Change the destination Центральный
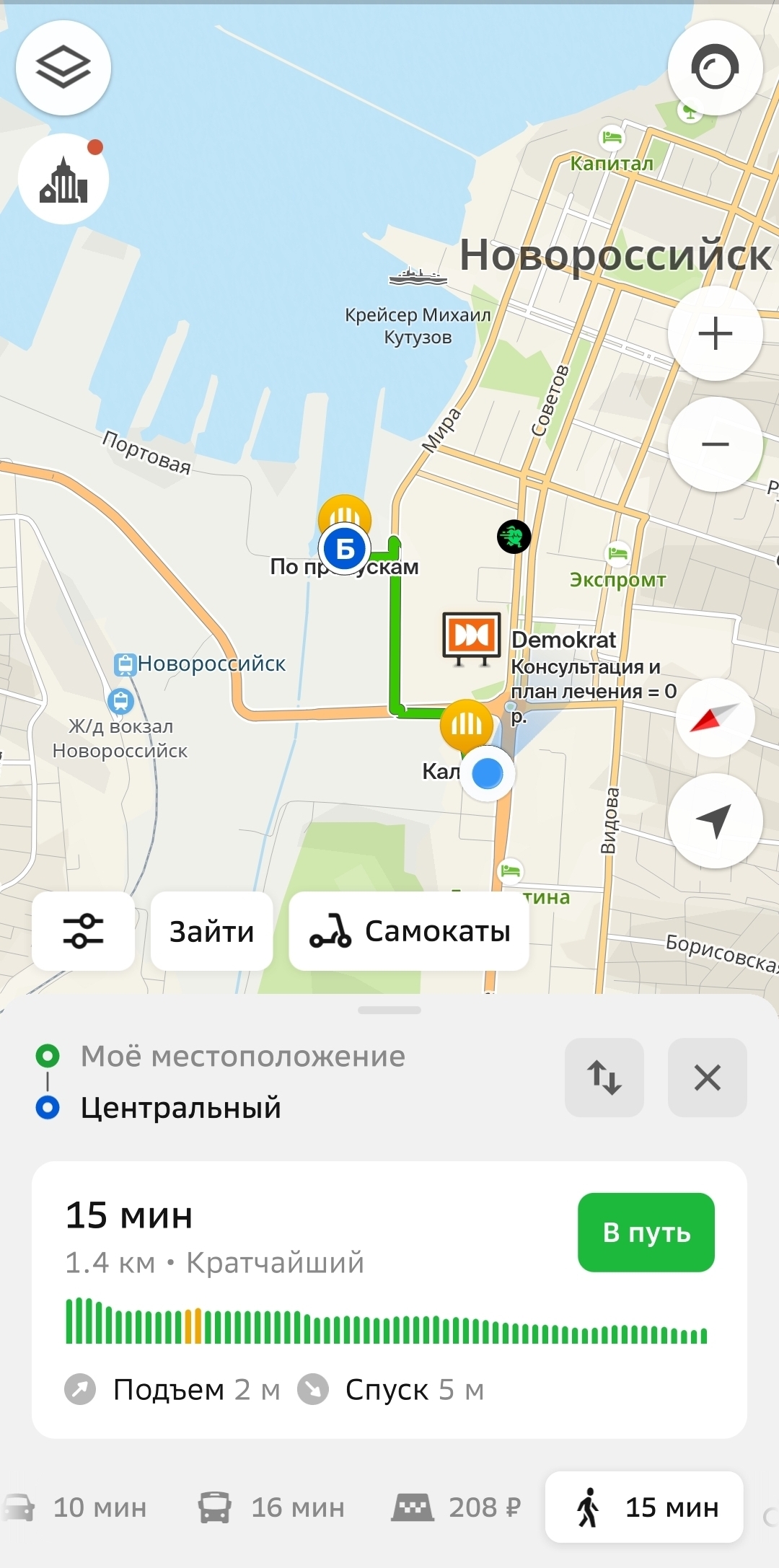Screen dimensions: 779x1568 coord(180,1108)
